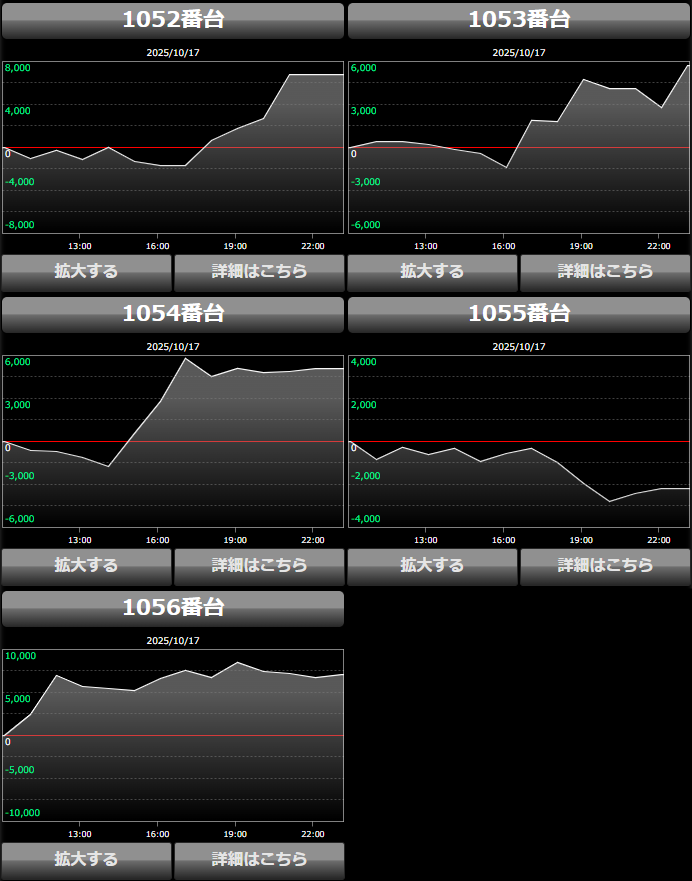Open 詳細はこちら for 1053番台
Screen dimensions: 692x881
point(605,271)
